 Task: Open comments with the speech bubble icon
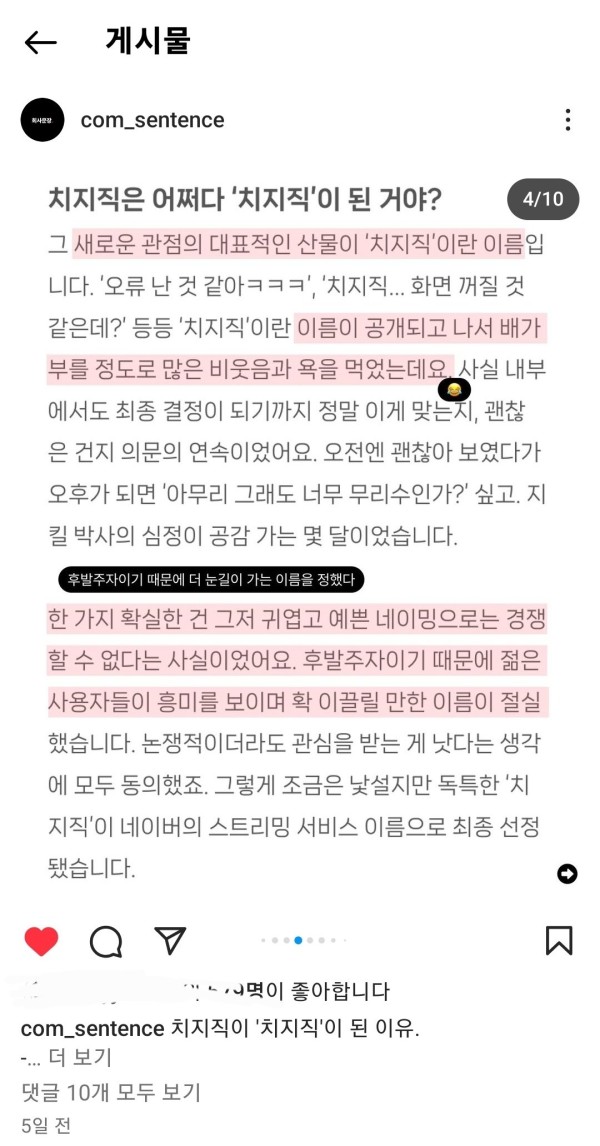[106, 940]
